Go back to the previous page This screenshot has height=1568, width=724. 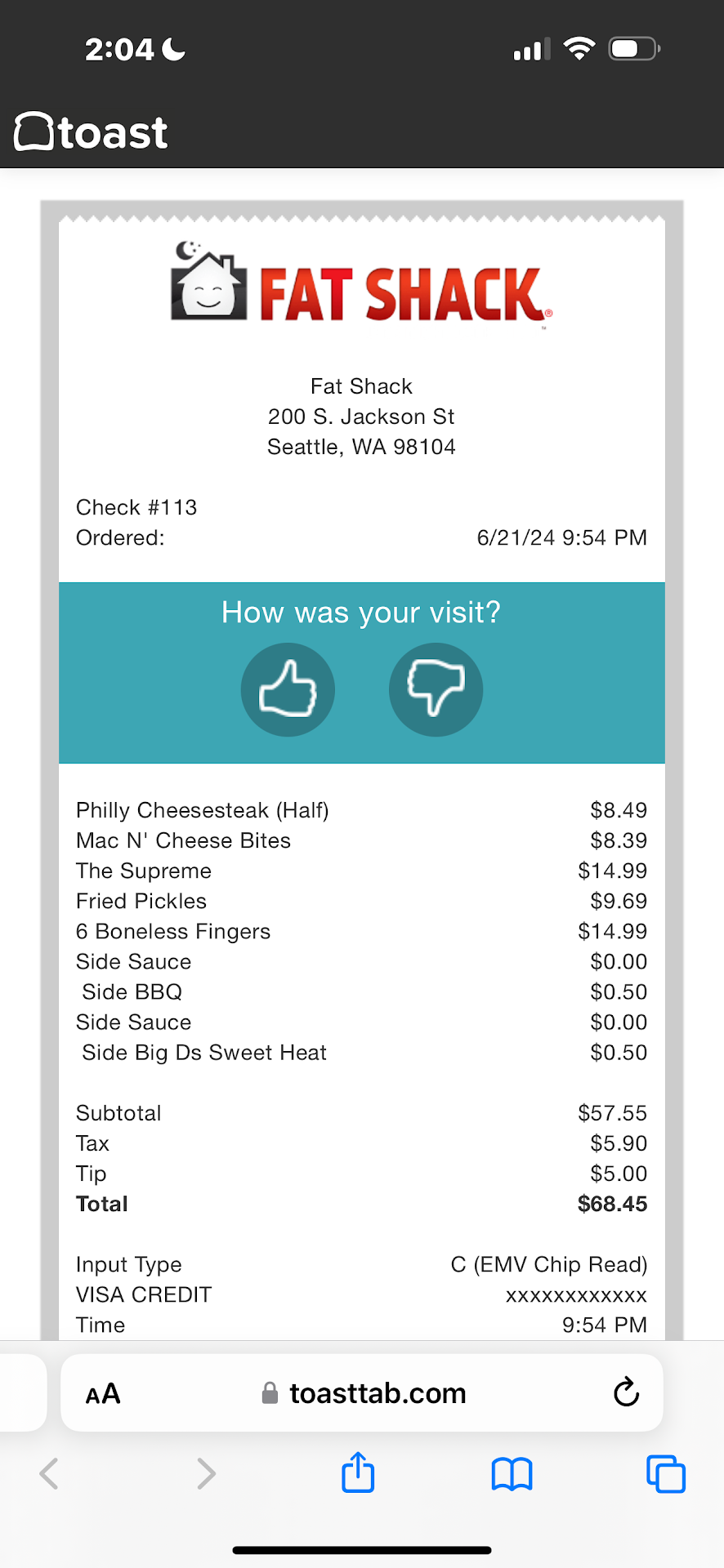coord(49,1474)
